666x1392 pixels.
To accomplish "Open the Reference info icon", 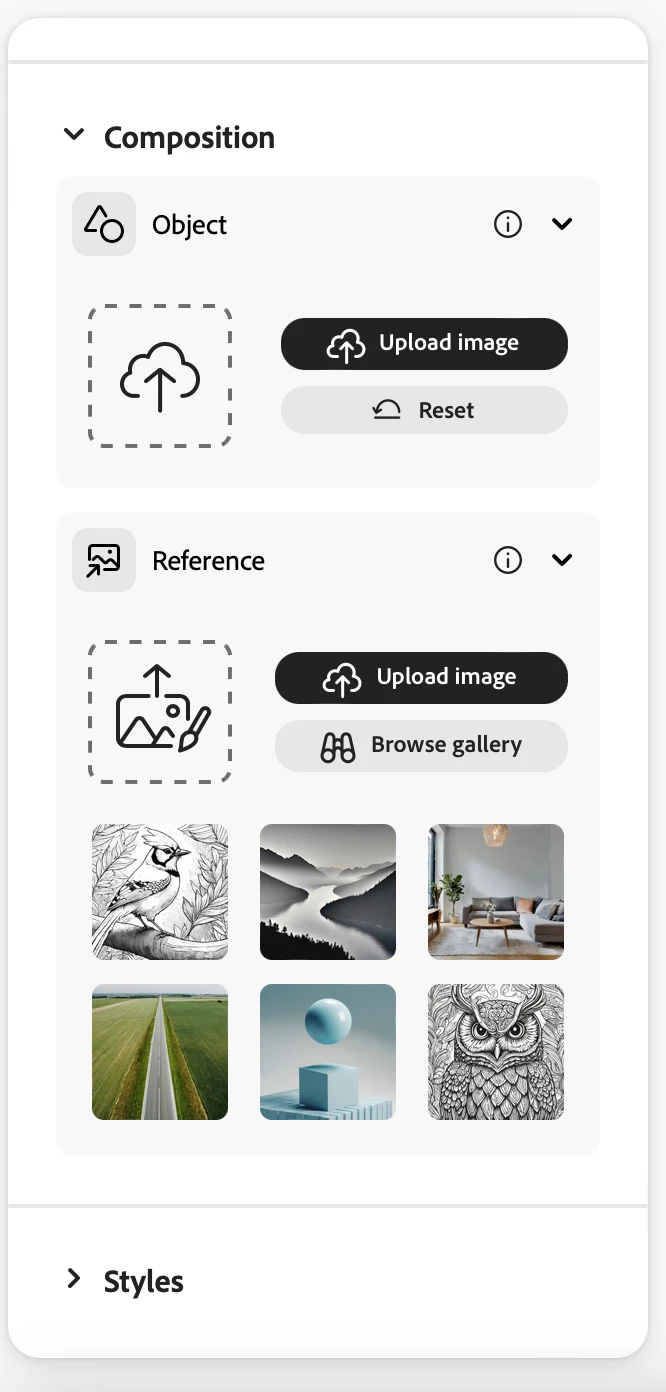I will click(x=508, y=561).
